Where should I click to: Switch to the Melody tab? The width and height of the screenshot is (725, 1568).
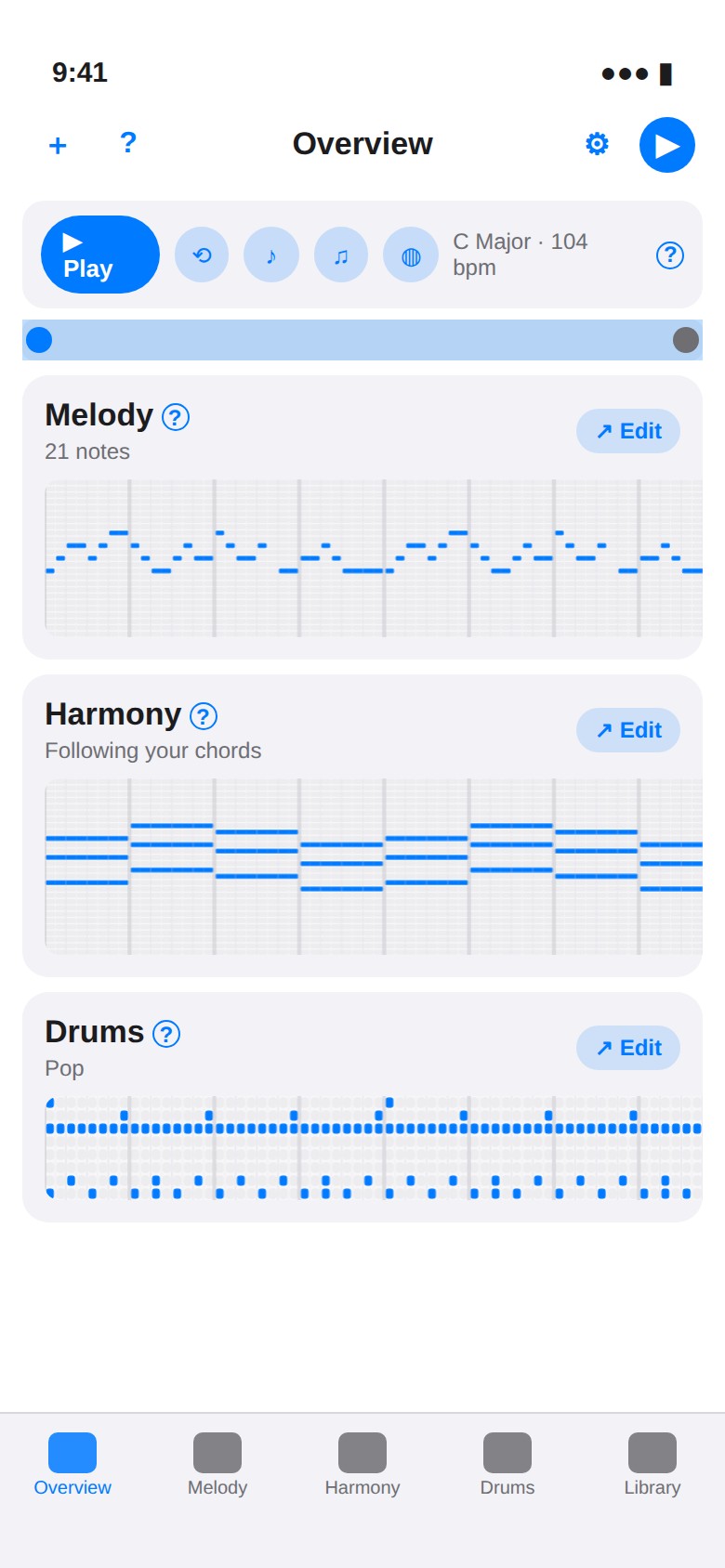[217, 1465]
